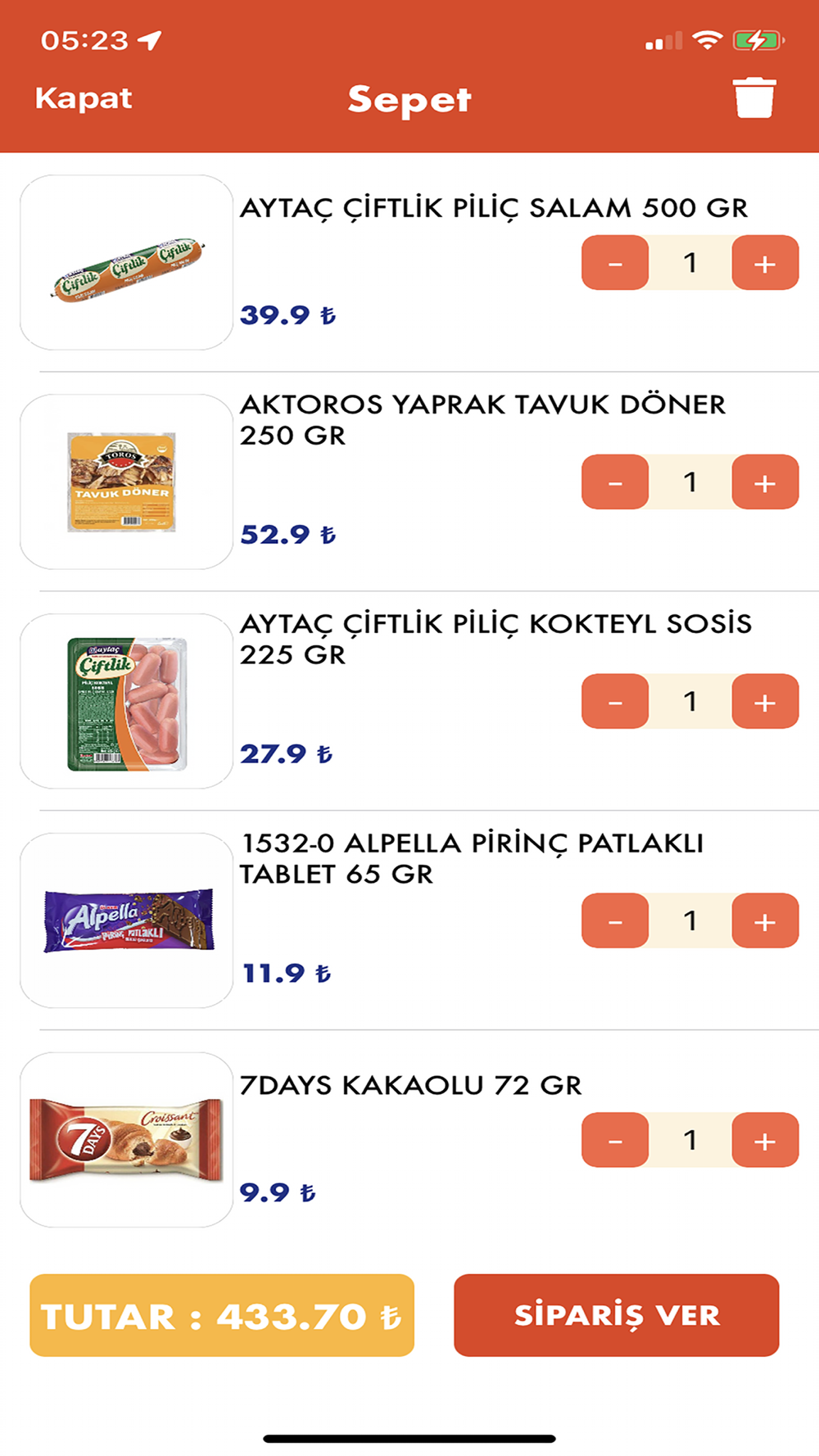Increase Aytaç Piliç Salam quantity
The image size is (819, 1456).
pos(764,263)
